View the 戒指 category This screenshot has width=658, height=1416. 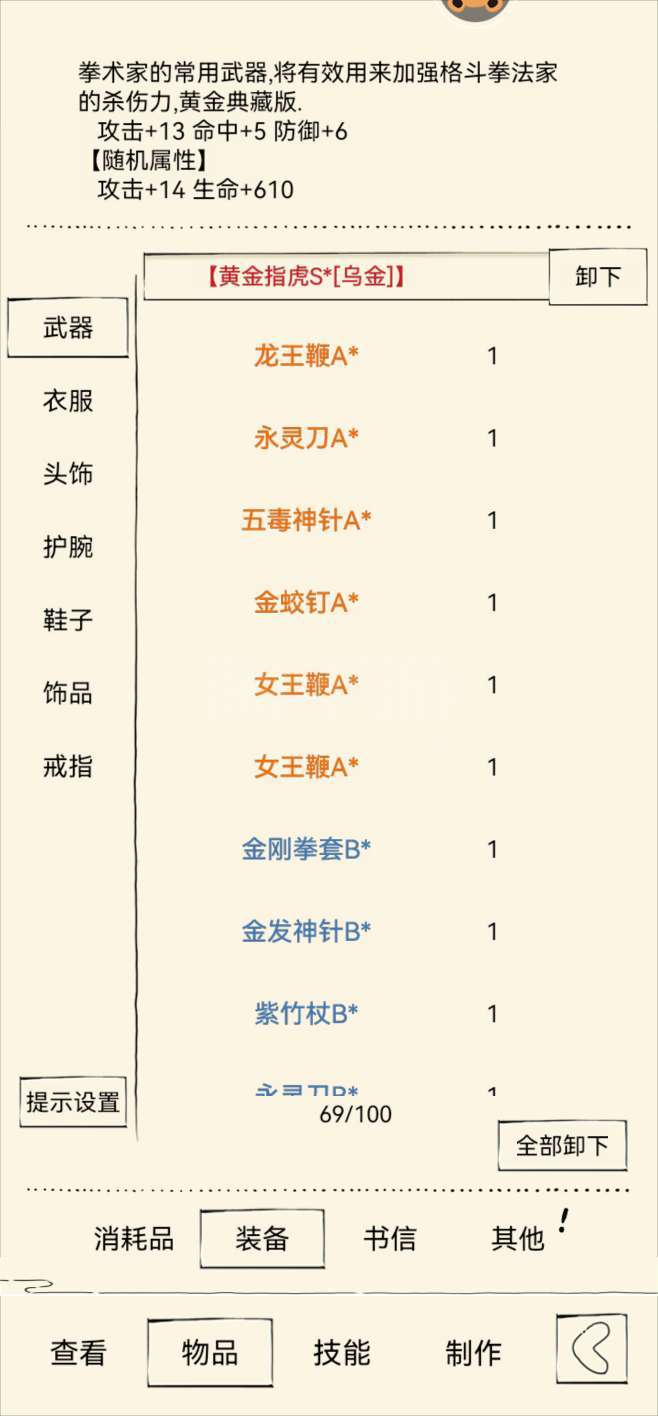(x=68, y=767)
